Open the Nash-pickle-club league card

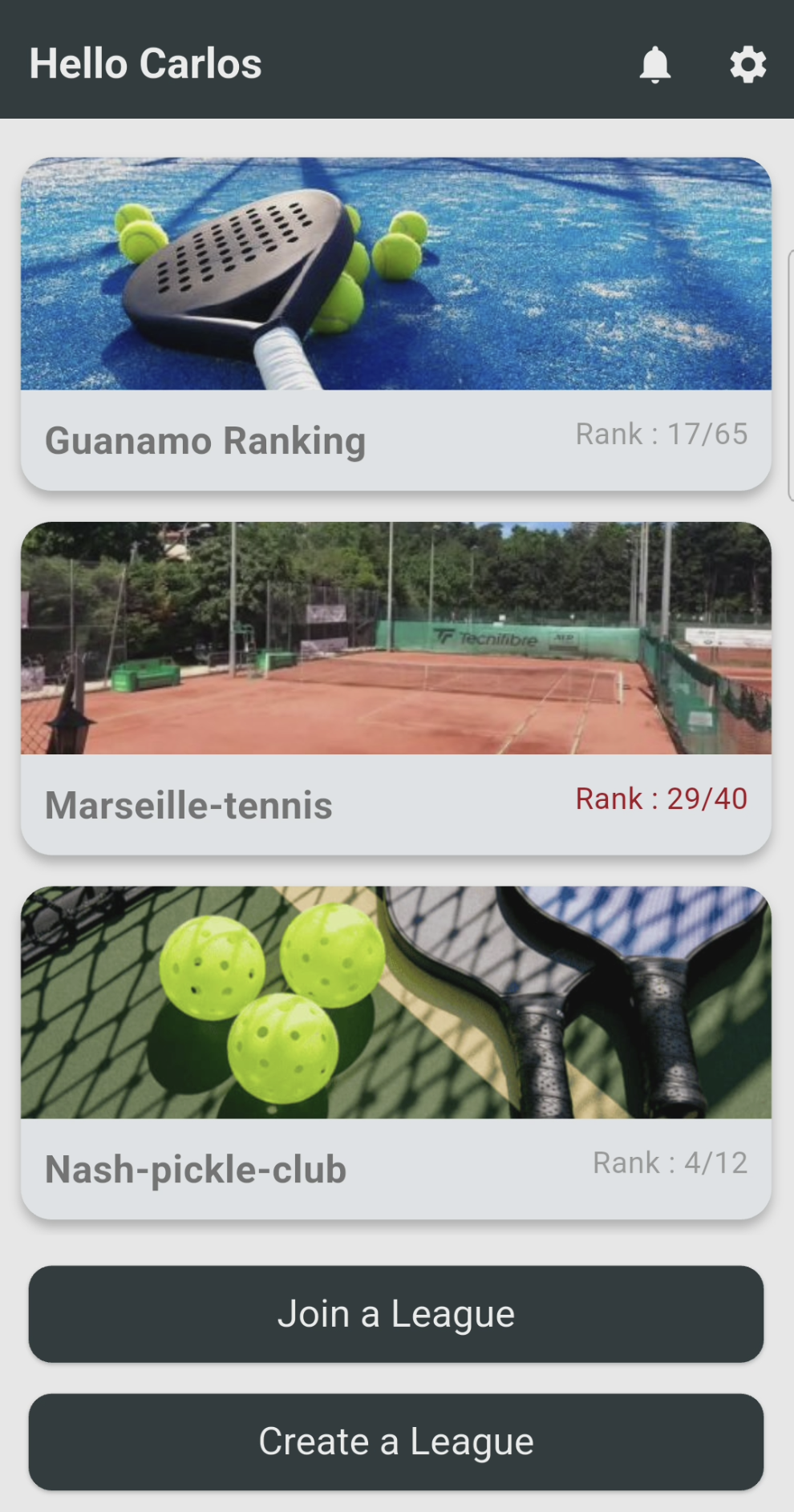tap(396, 1052)
